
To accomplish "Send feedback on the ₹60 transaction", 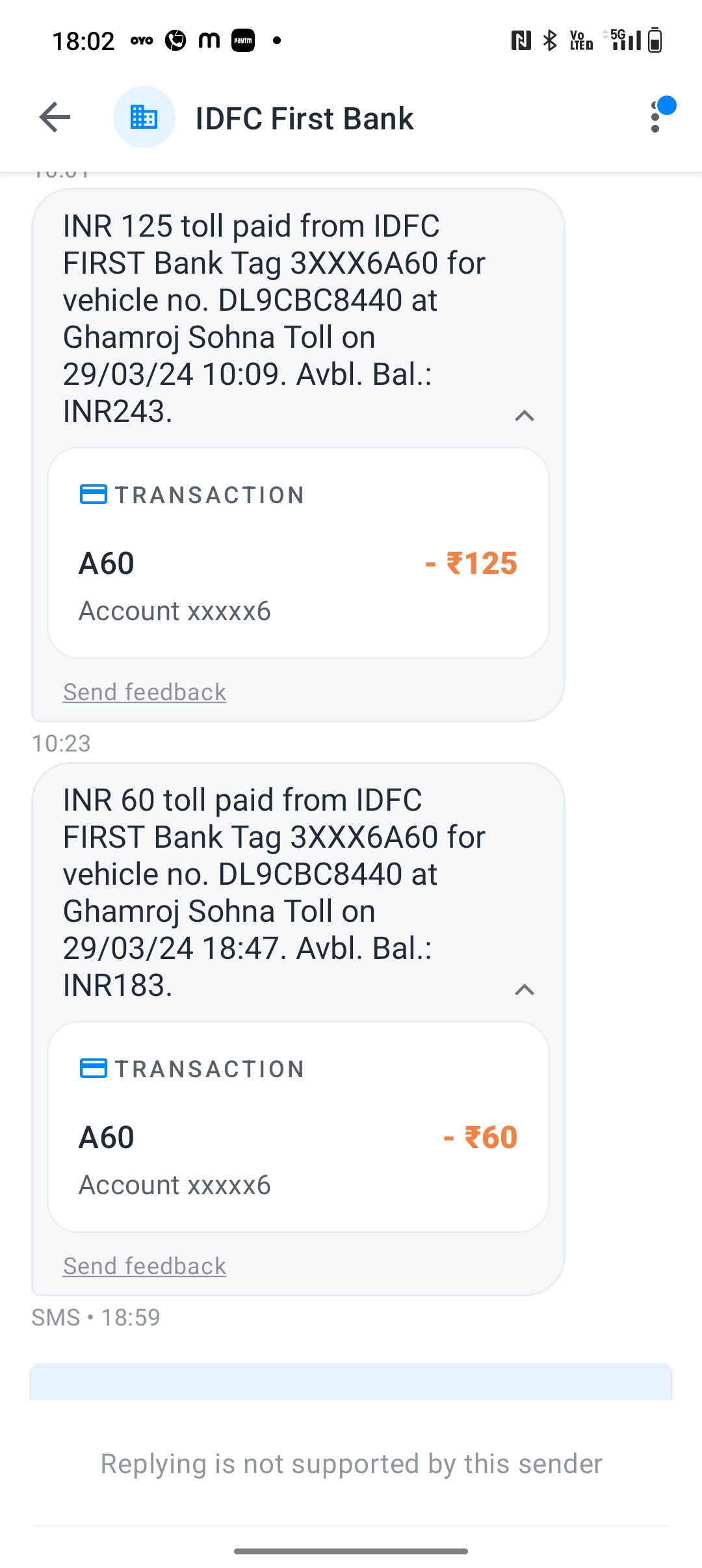I will (144, 1266).
